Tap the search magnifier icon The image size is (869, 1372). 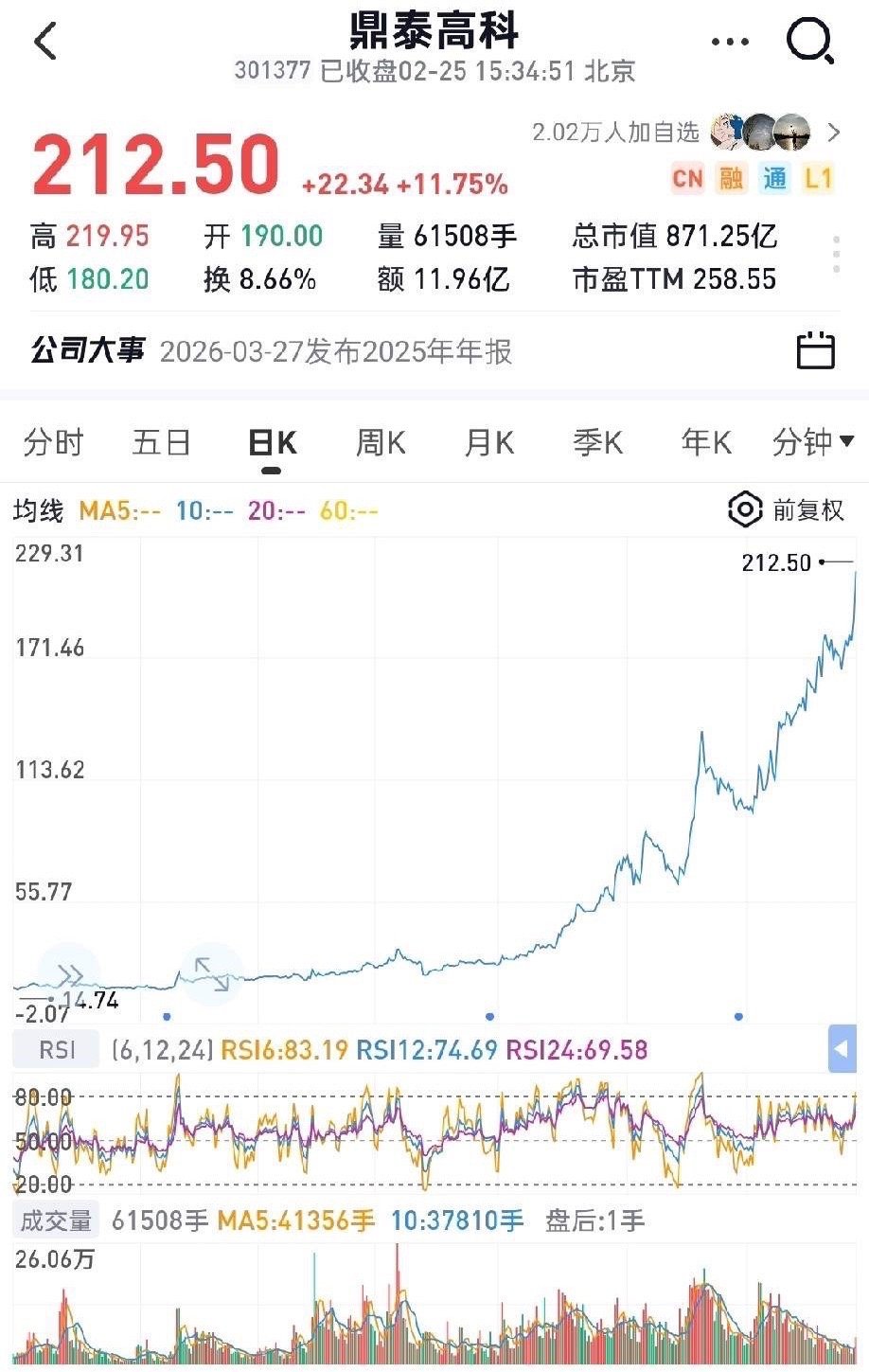pos(809,42)
